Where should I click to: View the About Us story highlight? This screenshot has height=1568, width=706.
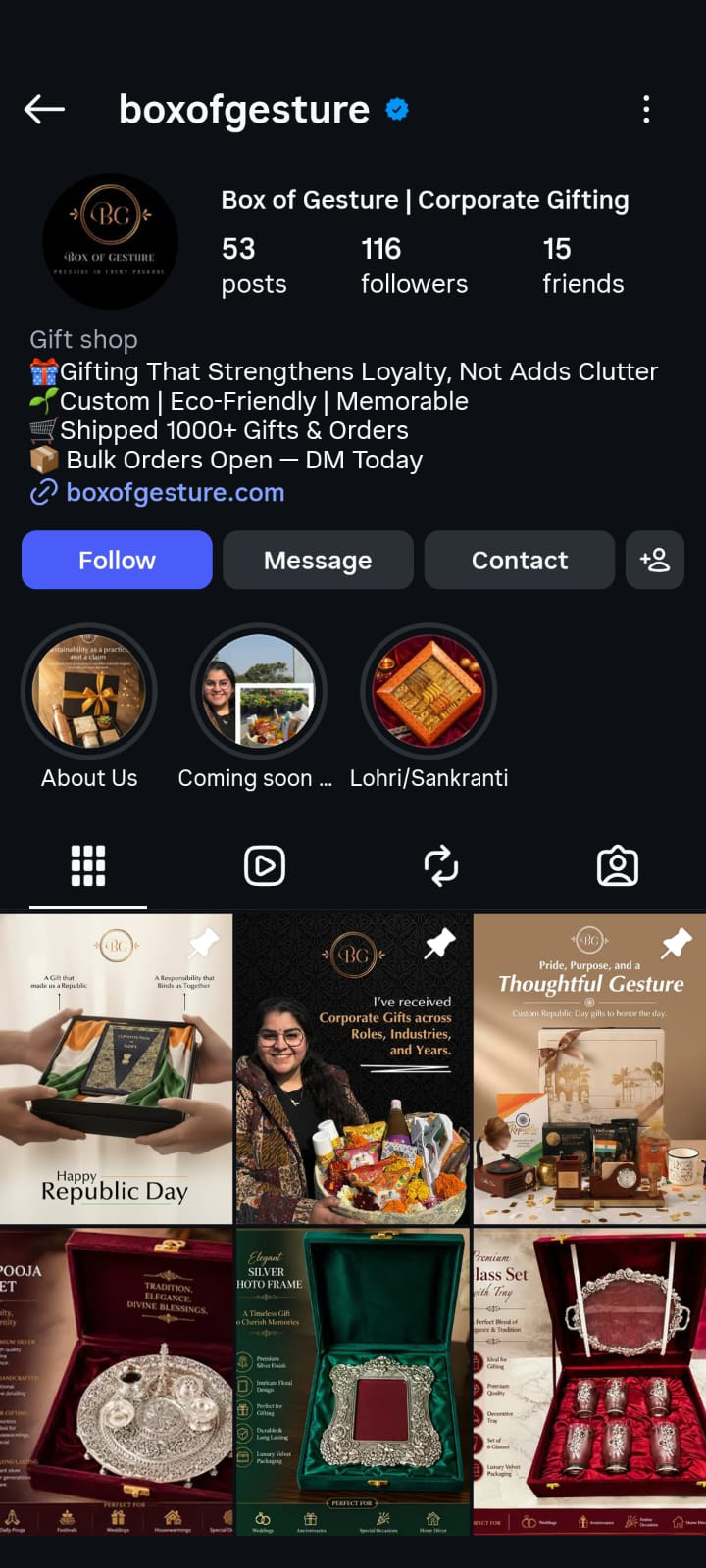coord(89,692)
